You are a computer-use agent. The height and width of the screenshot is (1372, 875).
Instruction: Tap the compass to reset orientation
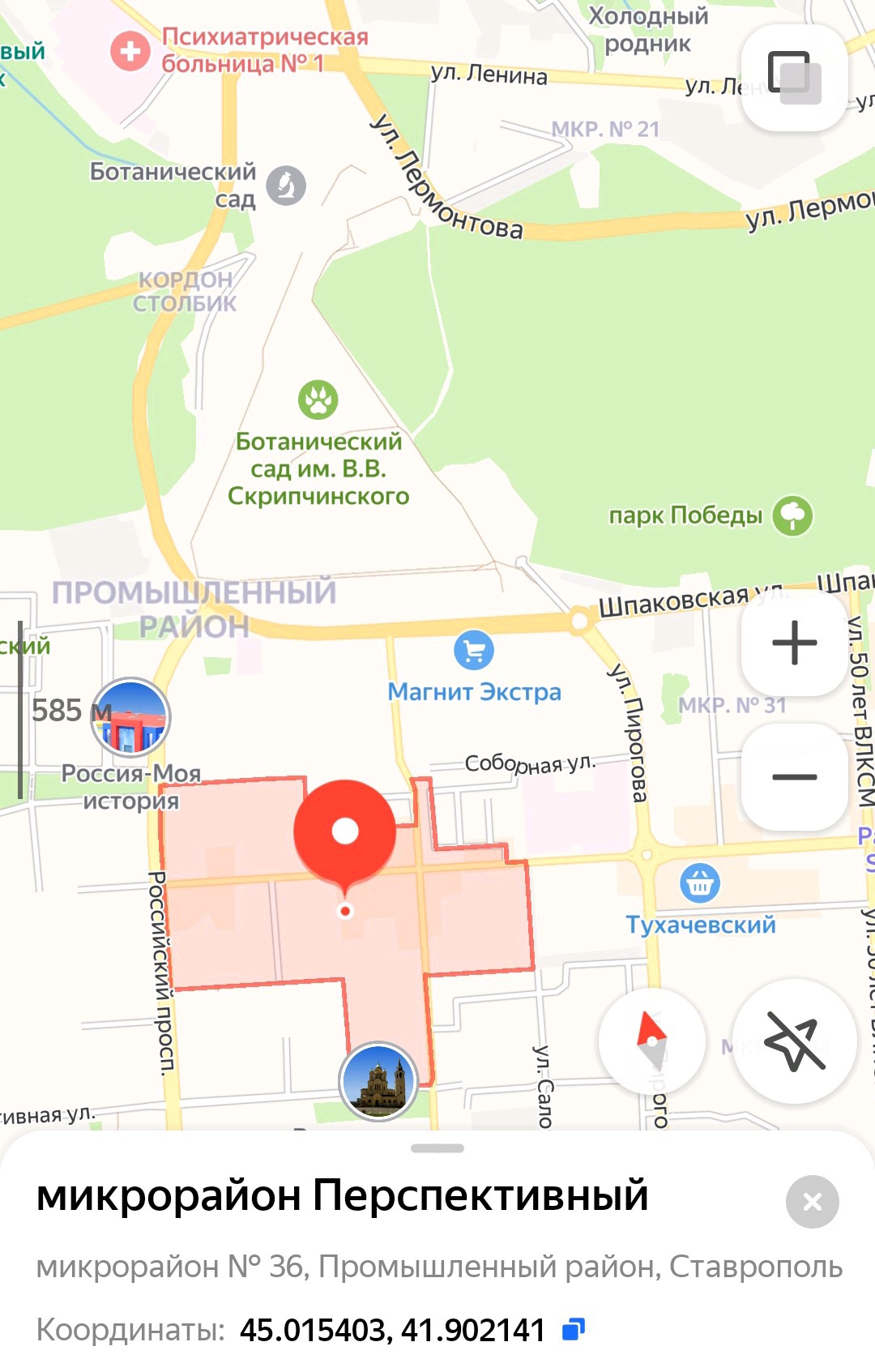[x=652, y=1041]
